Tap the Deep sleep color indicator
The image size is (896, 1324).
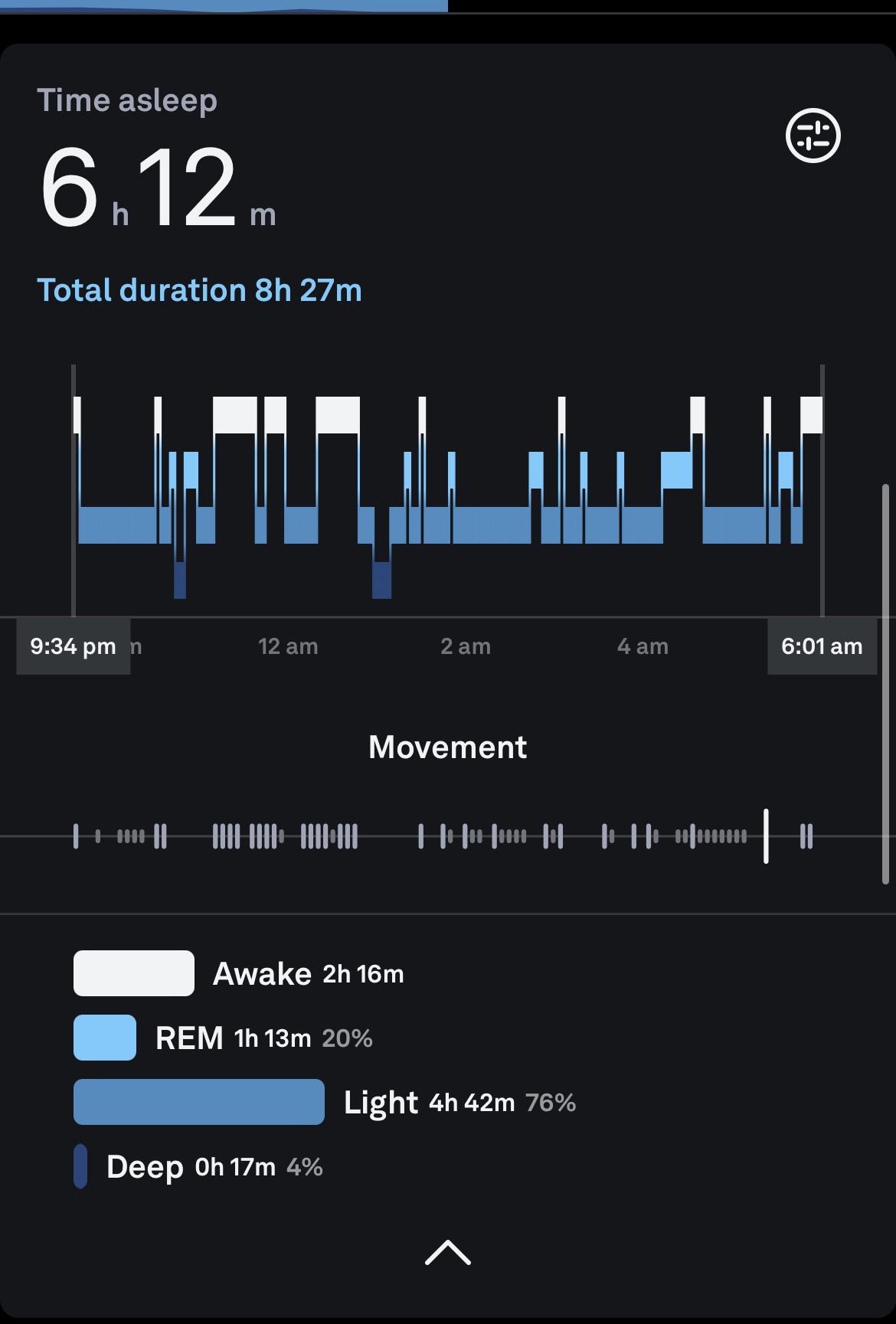[x=80, y=1167]
